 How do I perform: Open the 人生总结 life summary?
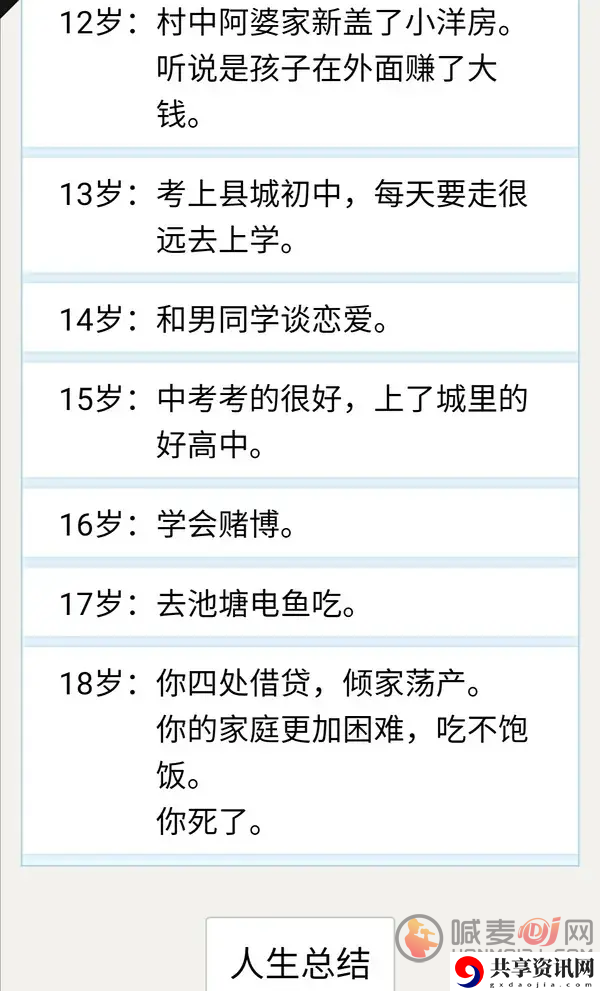pyautogui.click(x=300, y=956)
